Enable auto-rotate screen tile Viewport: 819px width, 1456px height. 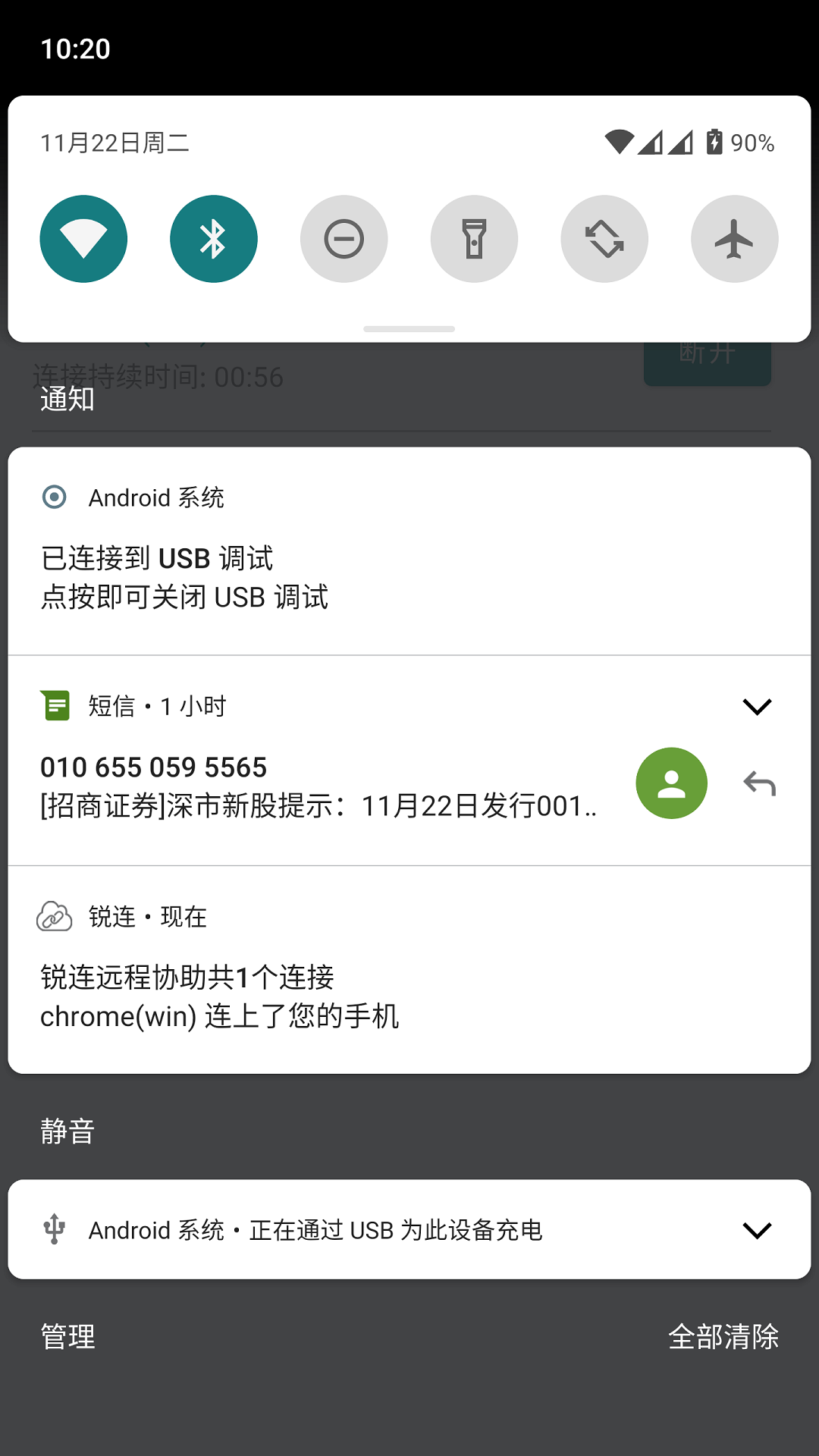[604, 238]
